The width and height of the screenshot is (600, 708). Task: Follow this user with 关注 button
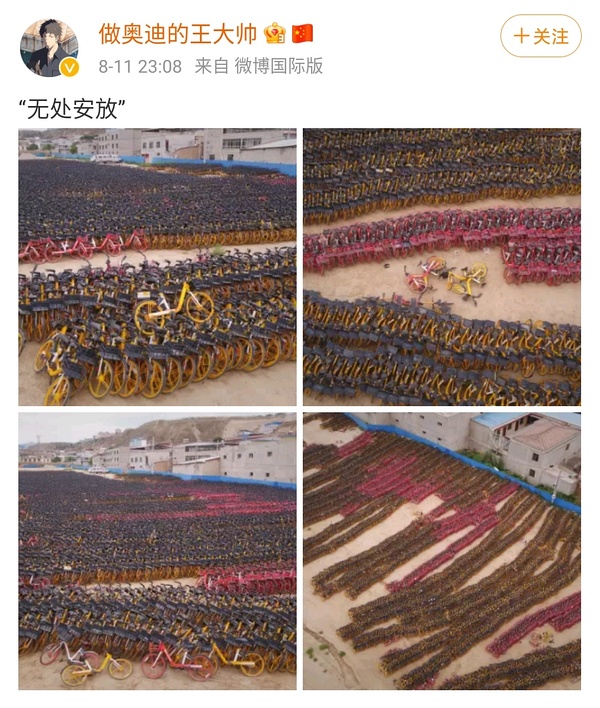coord(541,36)
